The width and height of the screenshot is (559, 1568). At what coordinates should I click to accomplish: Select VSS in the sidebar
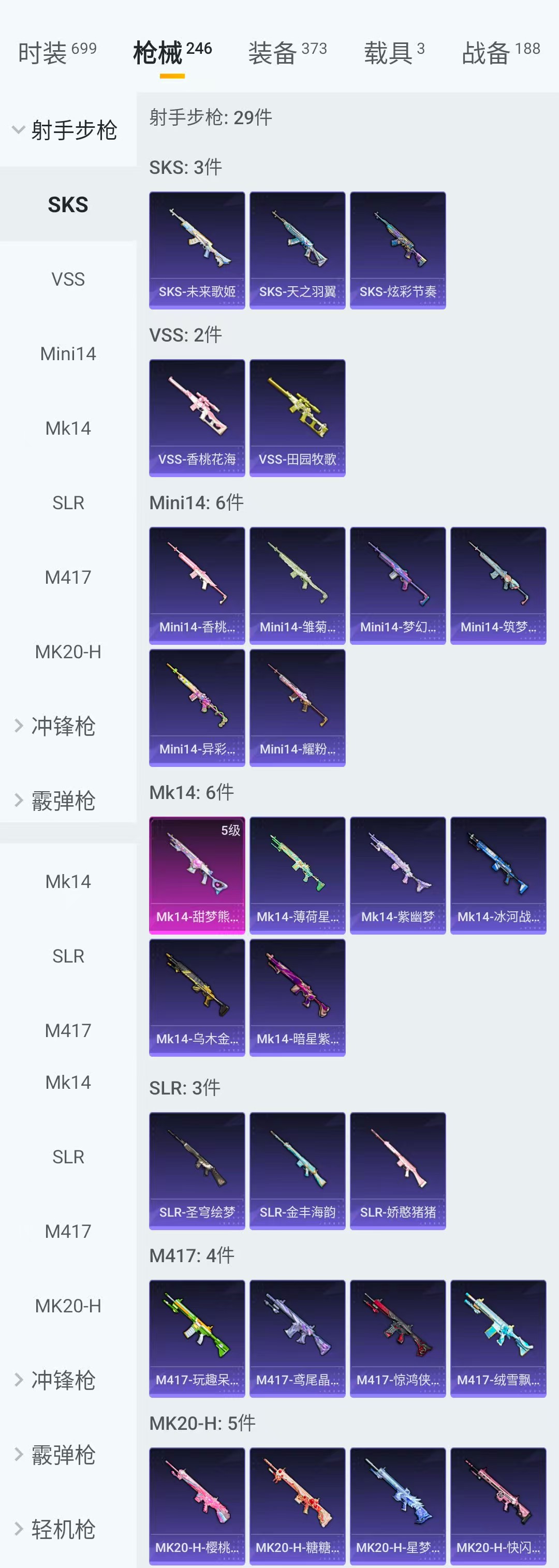[x=68, y=279]
